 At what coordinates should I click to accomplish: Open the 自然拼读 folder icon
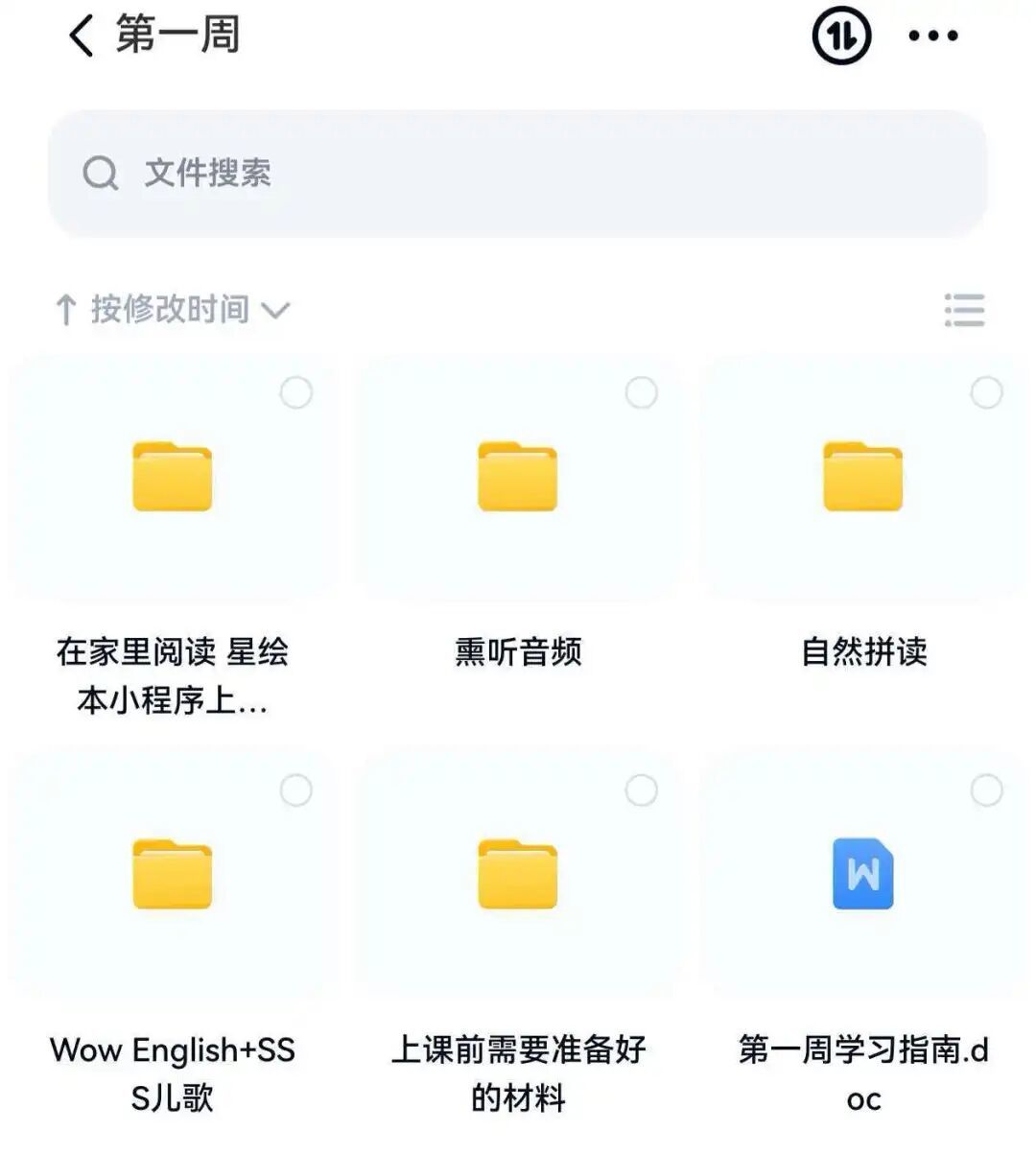861,477
